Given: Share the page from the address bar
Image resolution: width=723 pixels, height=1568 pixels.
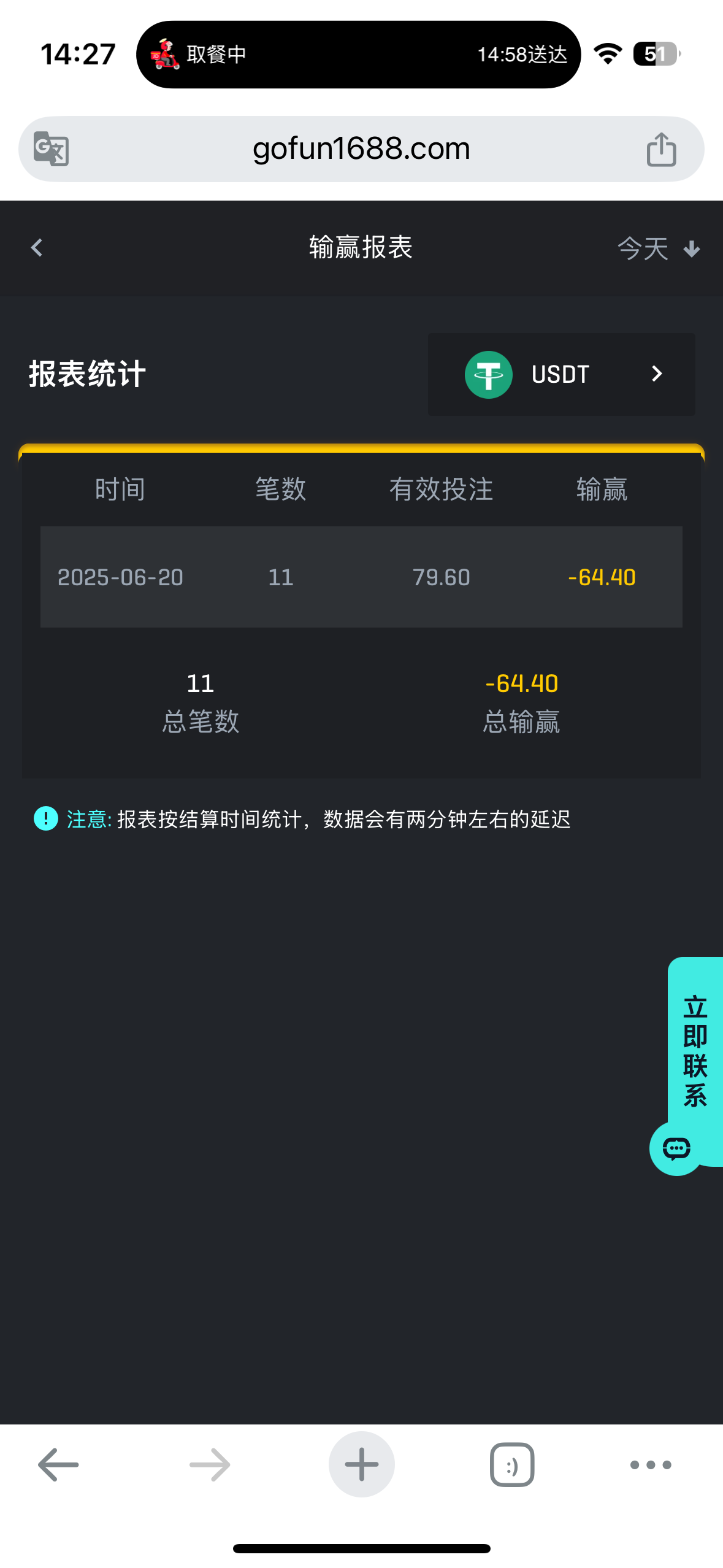Looking at the screenshot, I should point(661,149).
